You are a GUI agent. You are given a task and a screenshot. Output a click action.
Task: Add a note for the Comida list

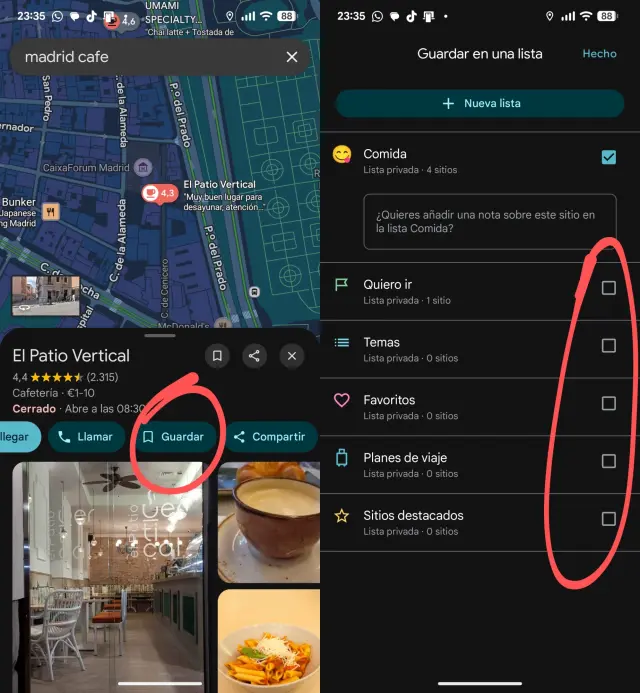point(489,222)
